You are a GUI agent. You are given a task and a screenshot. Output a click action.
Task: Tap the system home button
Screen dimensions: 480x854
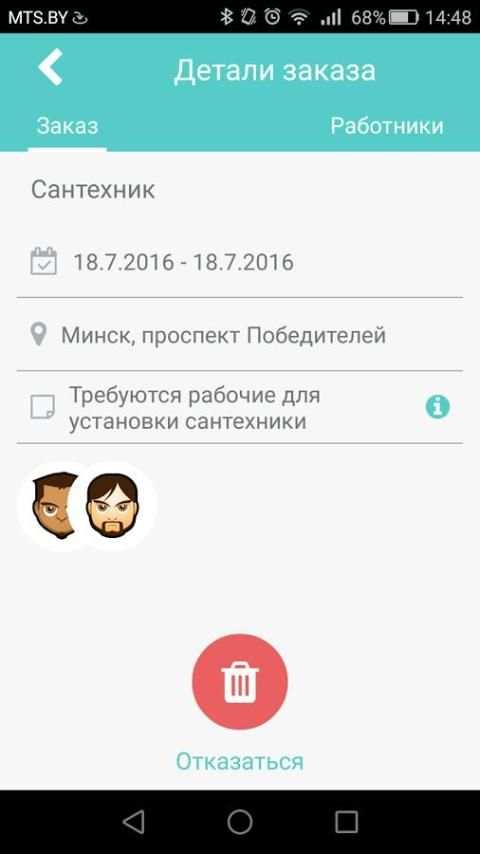coord(240,822)
